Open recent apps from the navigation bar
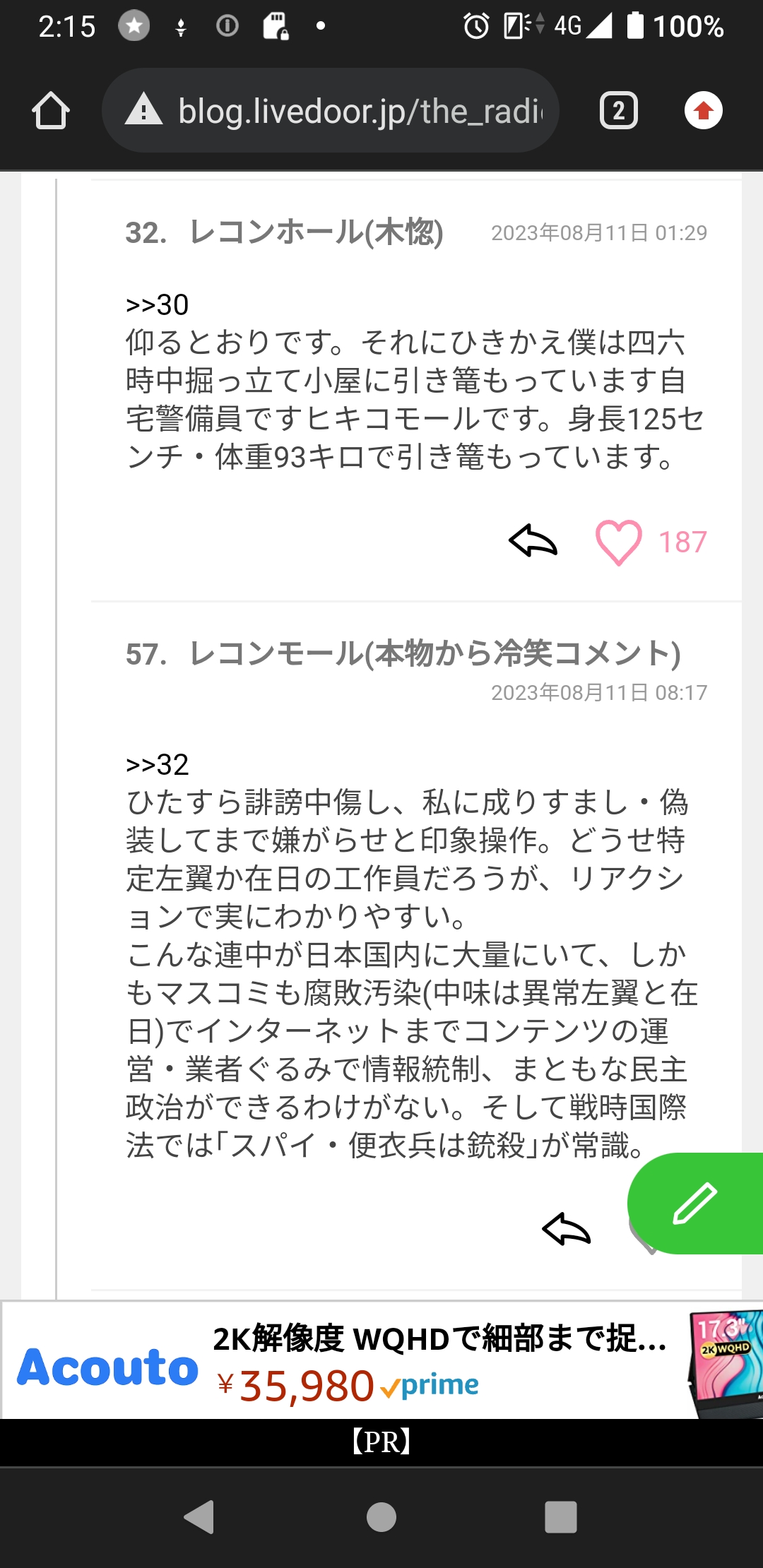The height and width of the screenshot is (1568, 763). pos(561,1517)
